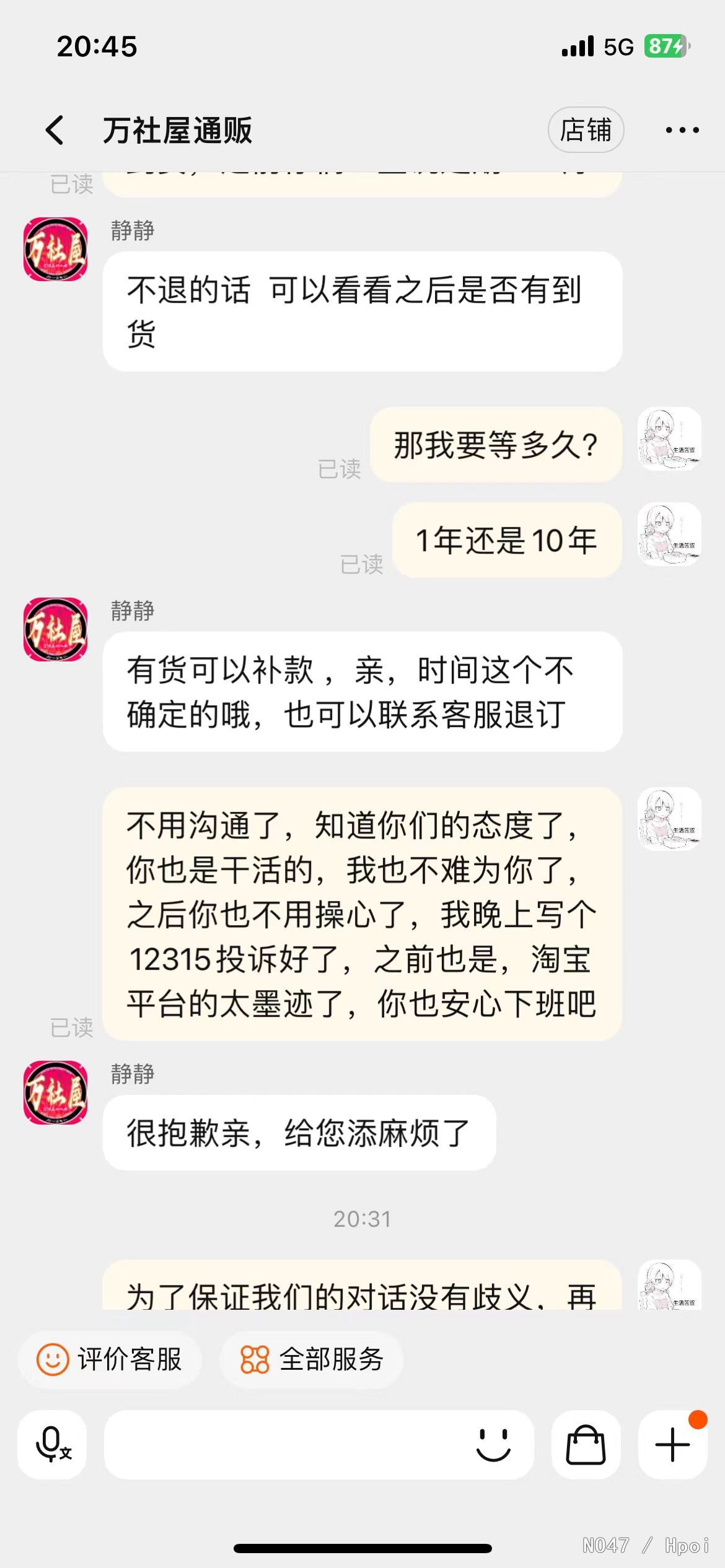
Task: Open the plus attachment menu
Action: coord(672,1444)
